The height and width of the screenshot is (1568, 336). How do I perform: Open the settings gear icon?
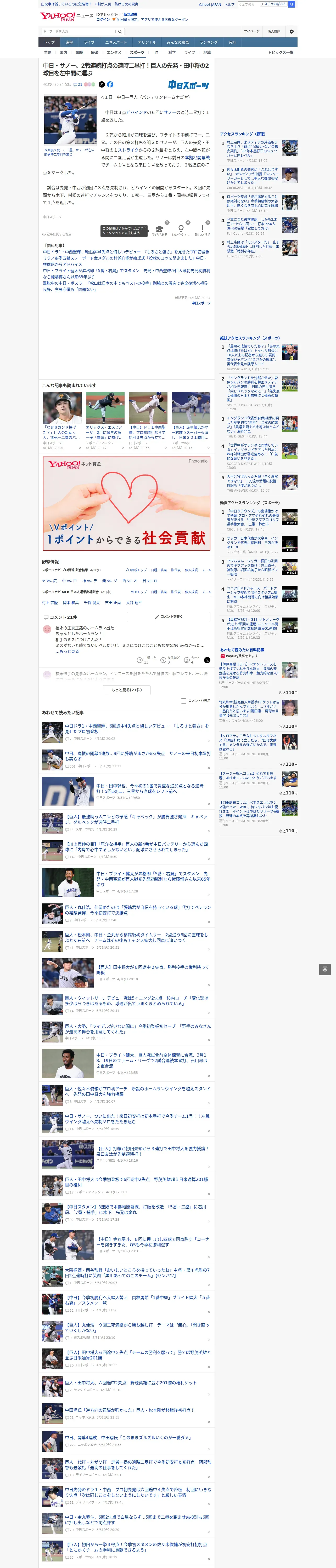click(292, 31)
